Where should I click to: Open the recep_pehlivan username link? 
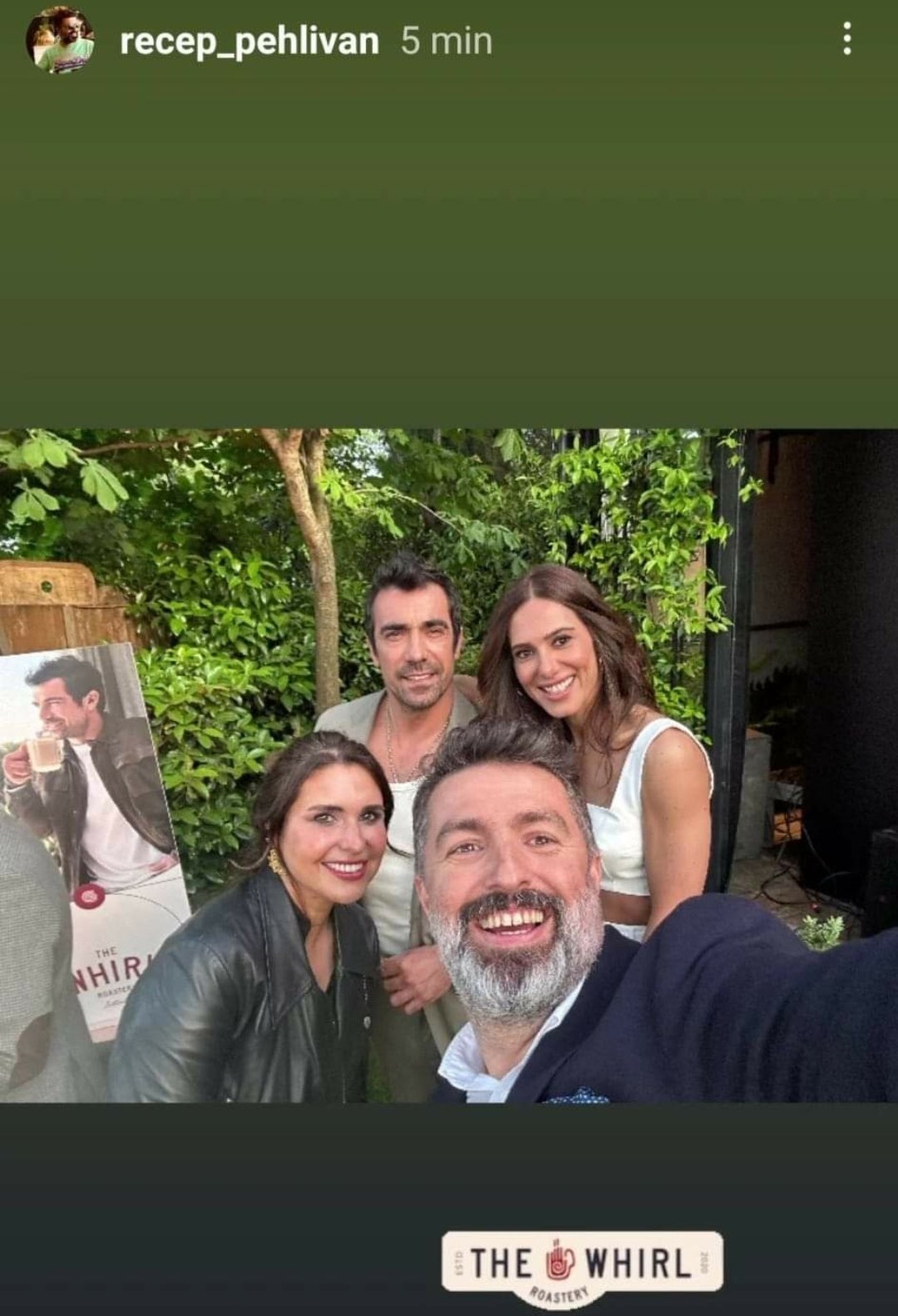249,42
